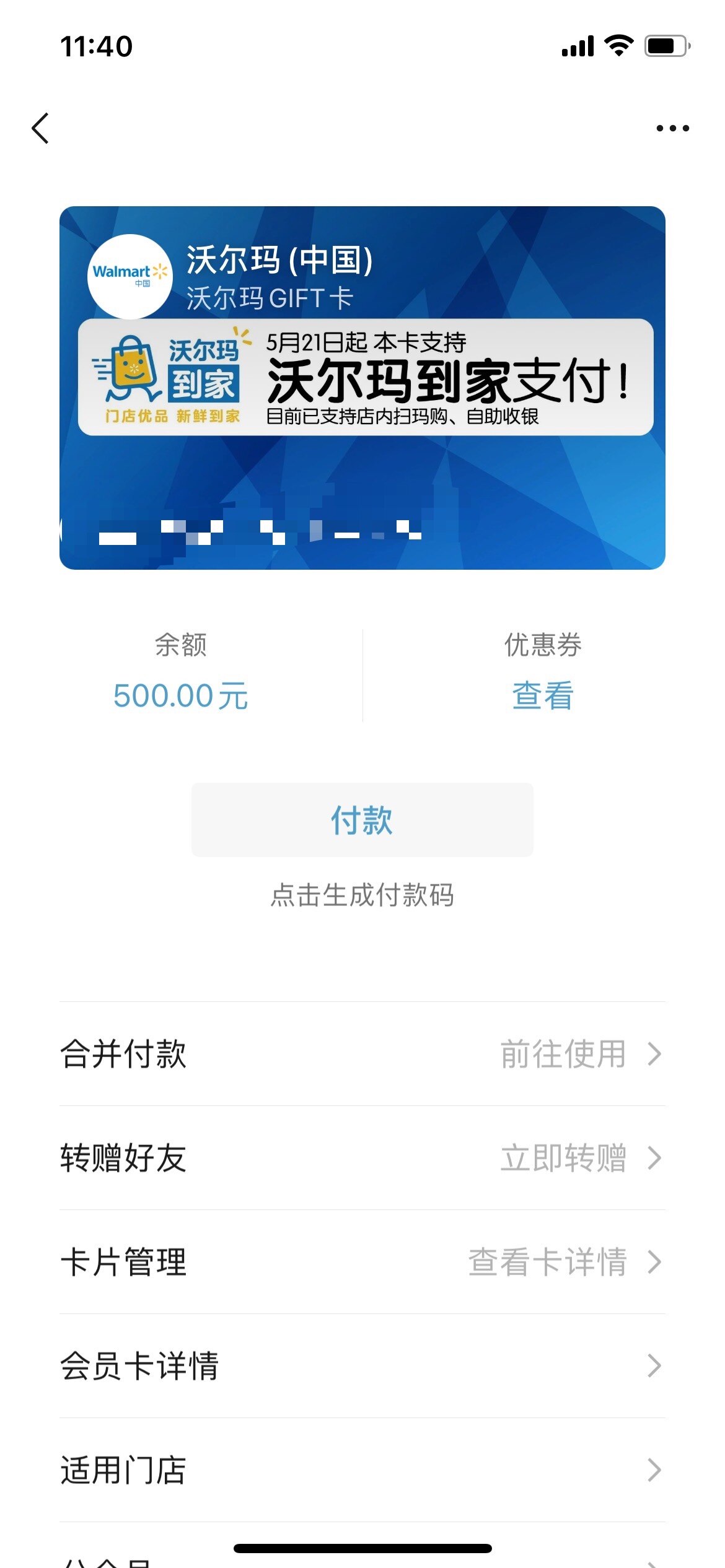This screenshot has width=725, height=1568.
Task: Open 转赠好友 to gift the card
Action: [362, 1158]
